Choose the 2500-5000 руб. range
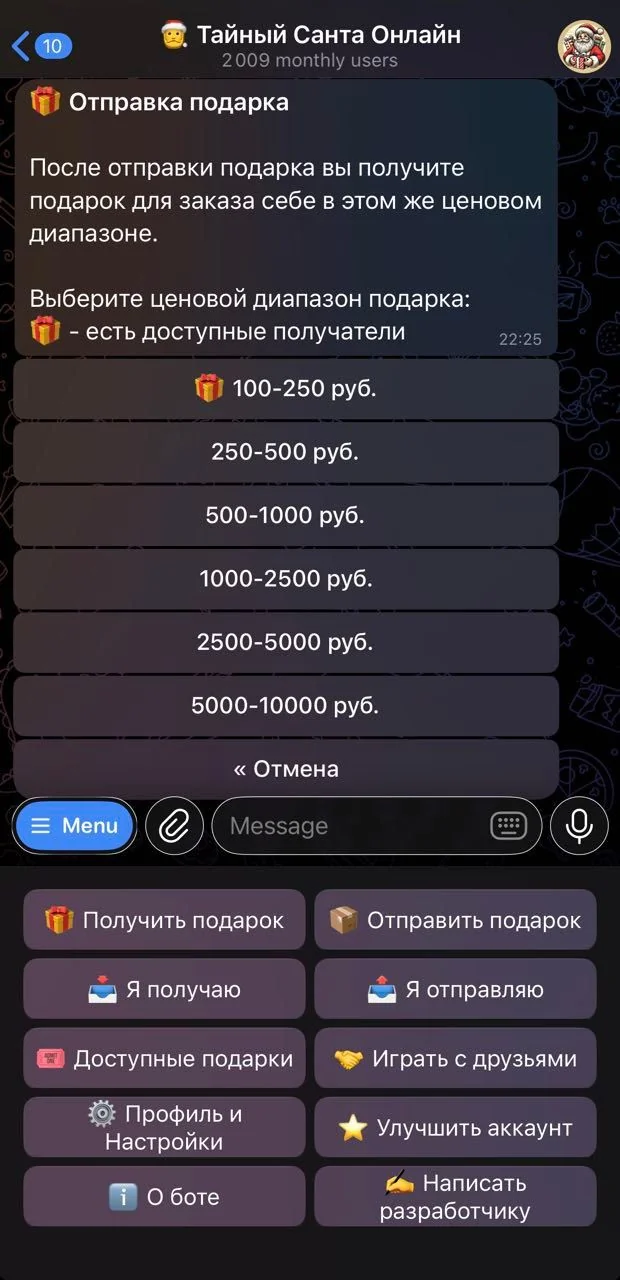Viewport: 620px width, 1280px height. pyautogui.click(x=286, y=642)
